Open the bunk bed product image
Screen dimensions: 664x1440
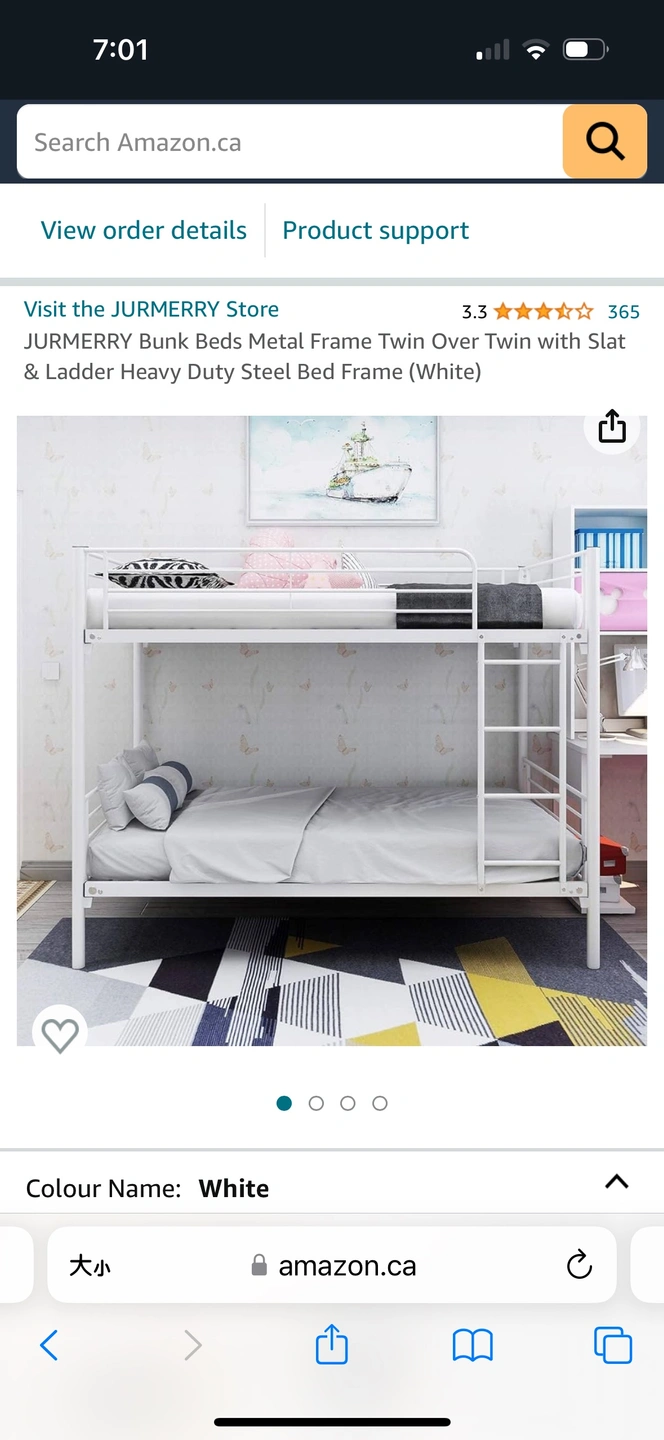(332, 730)
